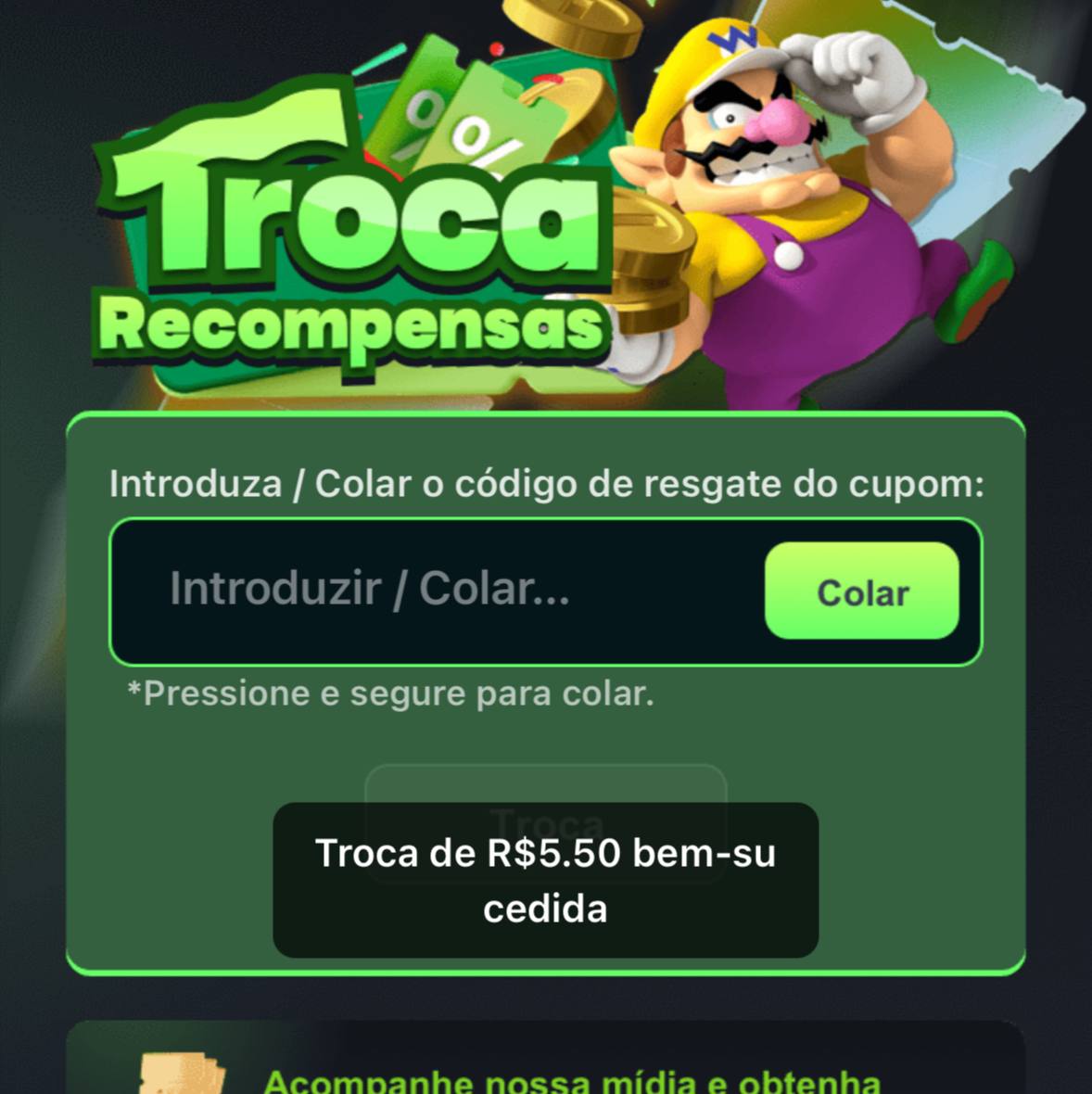The width and height of the screenshot is (1092, 1094).
Task: Tap the Troca redeem button
Action: [545, 785]
